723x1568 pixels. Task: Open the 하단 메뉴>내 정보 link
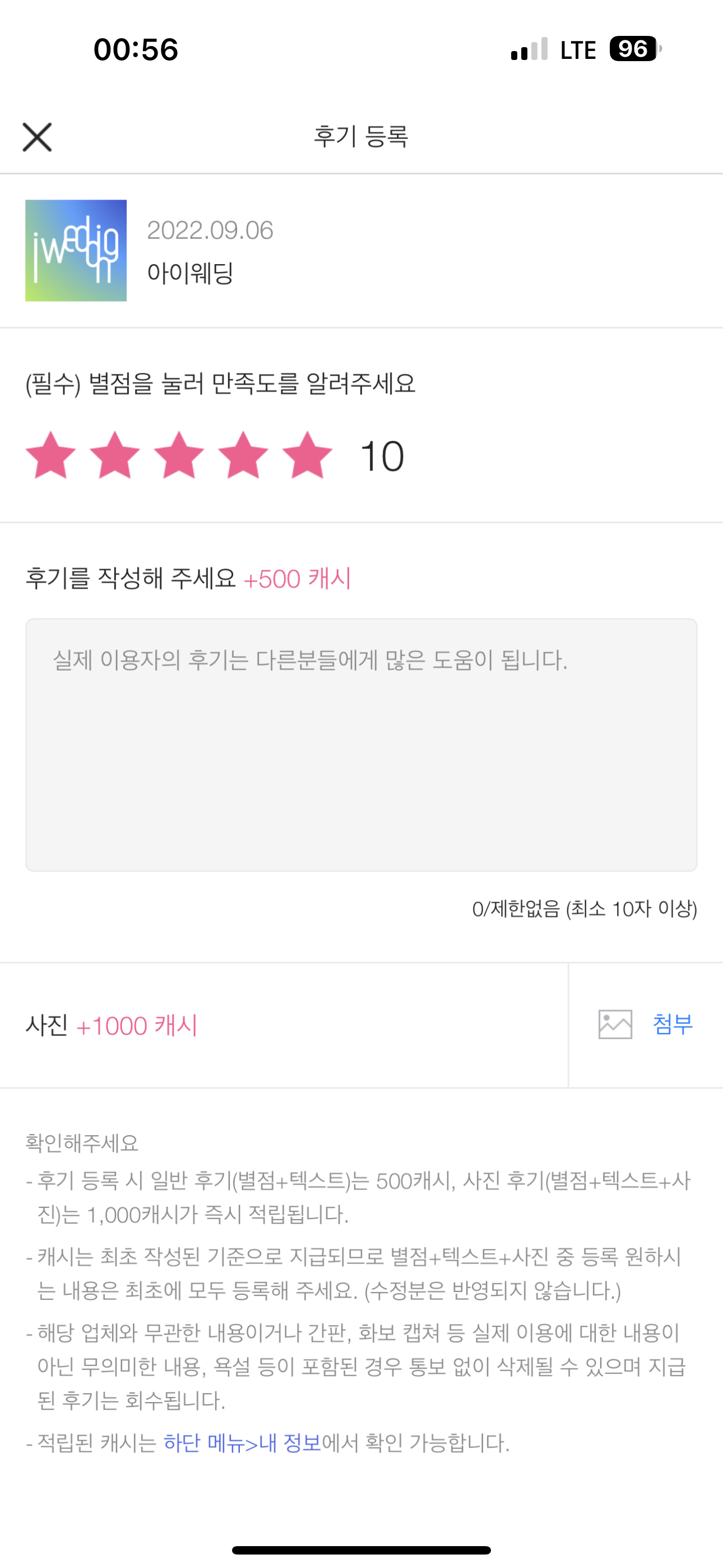coord(242,1443)
